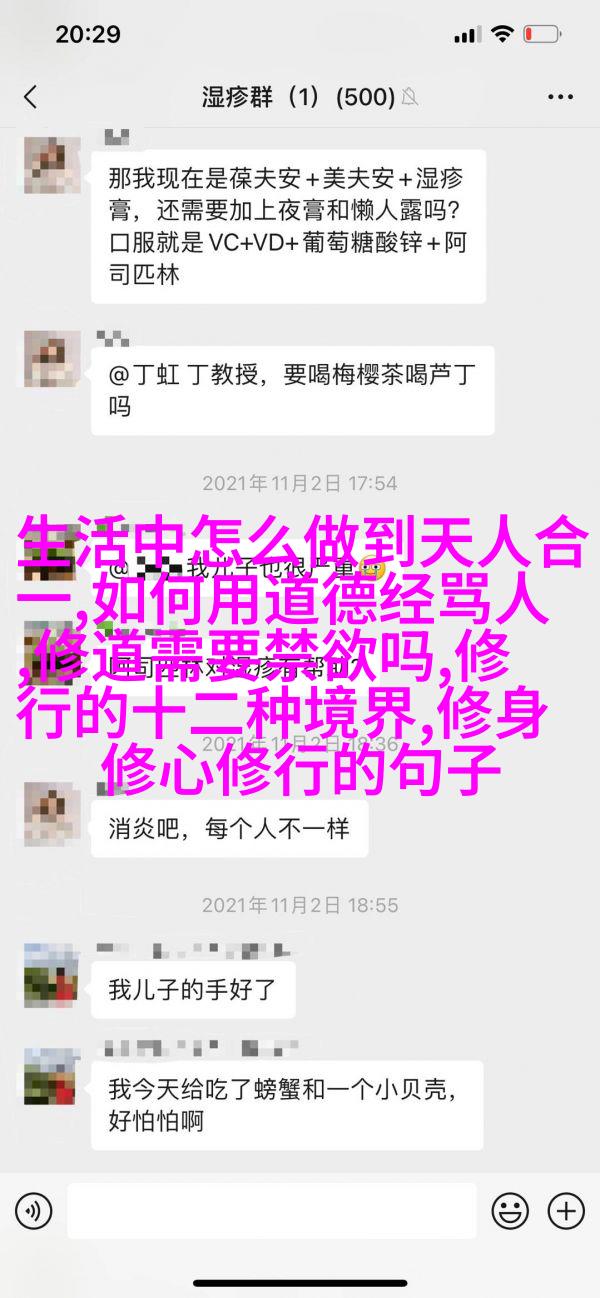The width and height of the screenshot is (600, 1298).
Task: Focus the message text field
Action: click(x=270, y=1212)
